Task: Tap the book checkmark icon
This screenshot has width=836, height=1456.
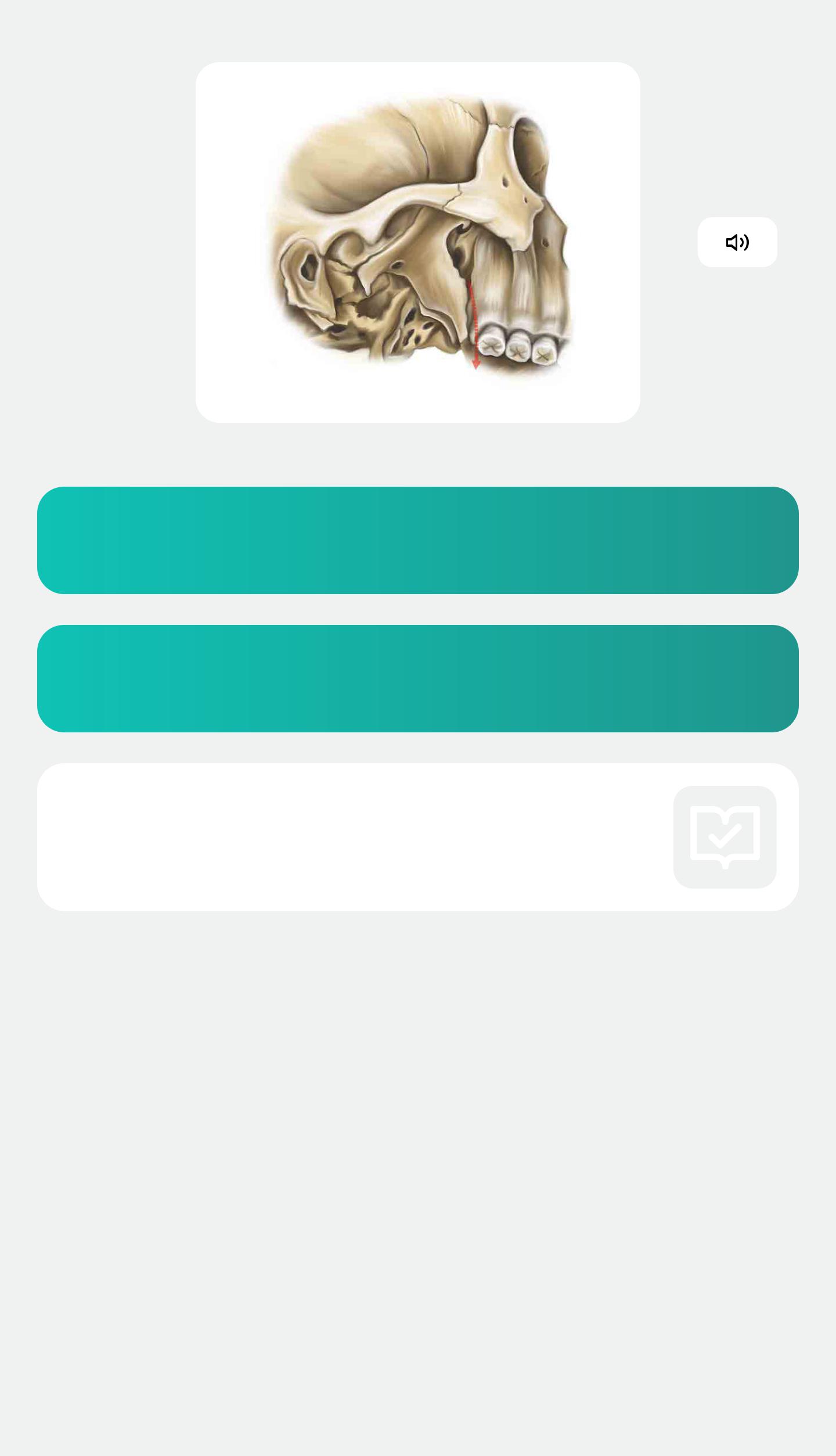Action: coord(725,837)
